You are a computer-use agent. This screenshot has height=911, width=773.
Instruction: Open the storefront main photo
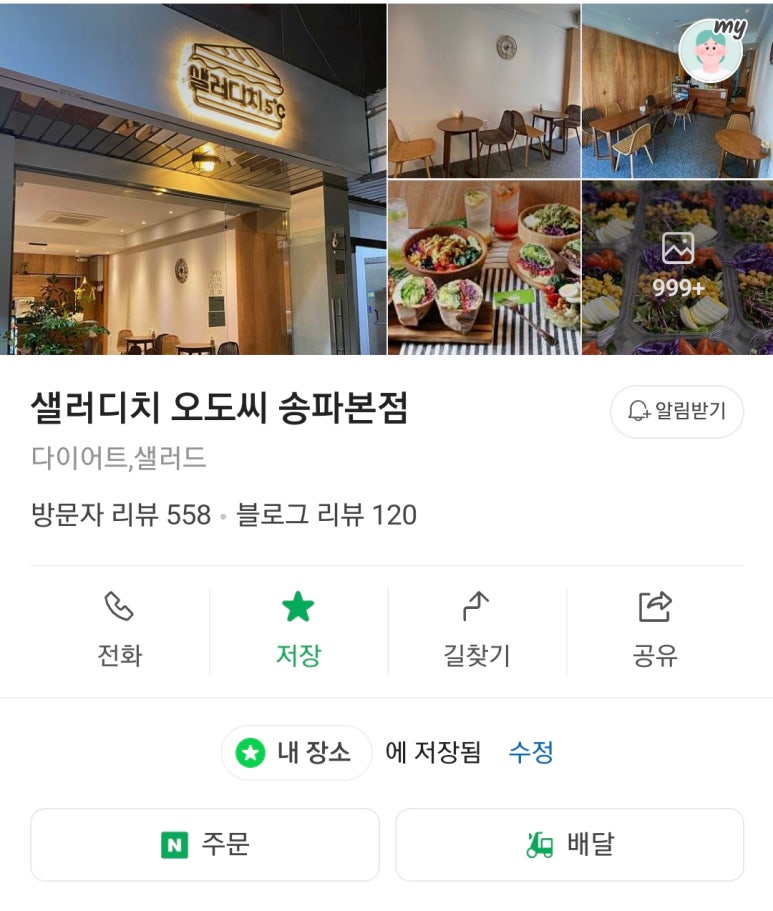(193, 180)
